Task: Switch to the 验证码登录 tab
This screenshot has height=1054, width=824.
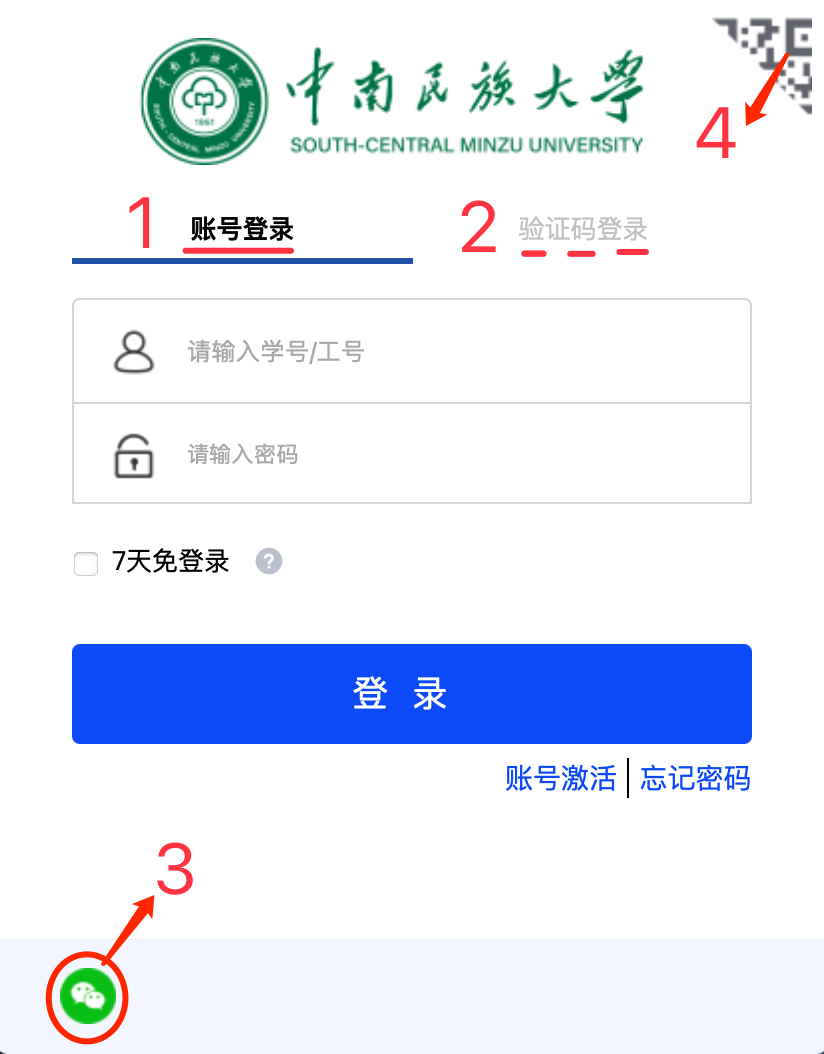Action: click(x=583, y=229)
